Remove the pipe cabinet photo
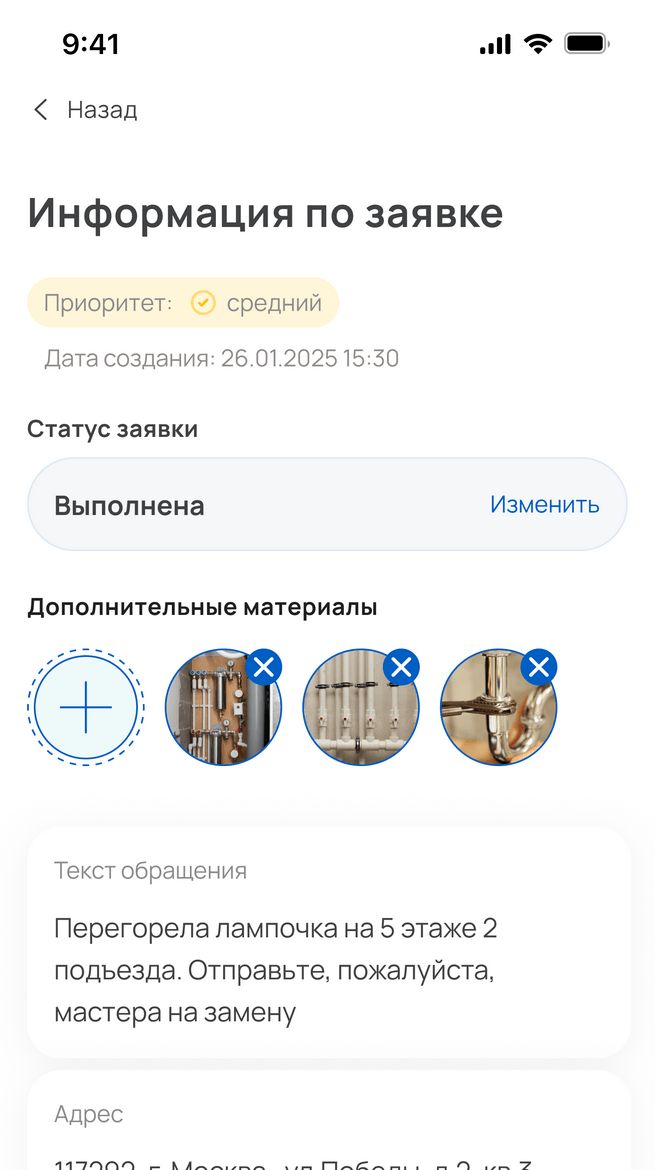Image resolution: width=655 pixels, height=1170 pixels. [264, 667]
